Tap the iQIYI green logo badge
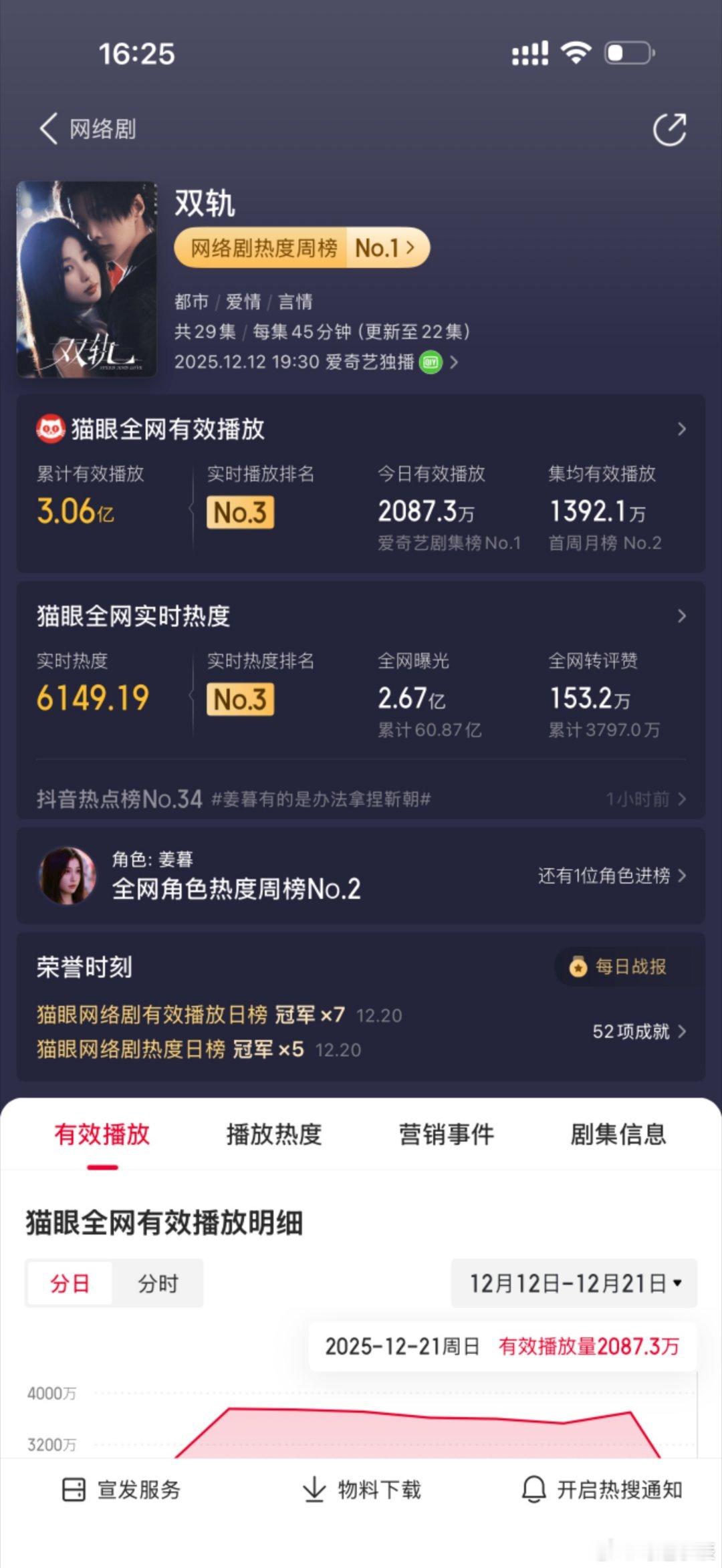The width and height of the screenshot is (722, 1568). (x=431, y=362)
